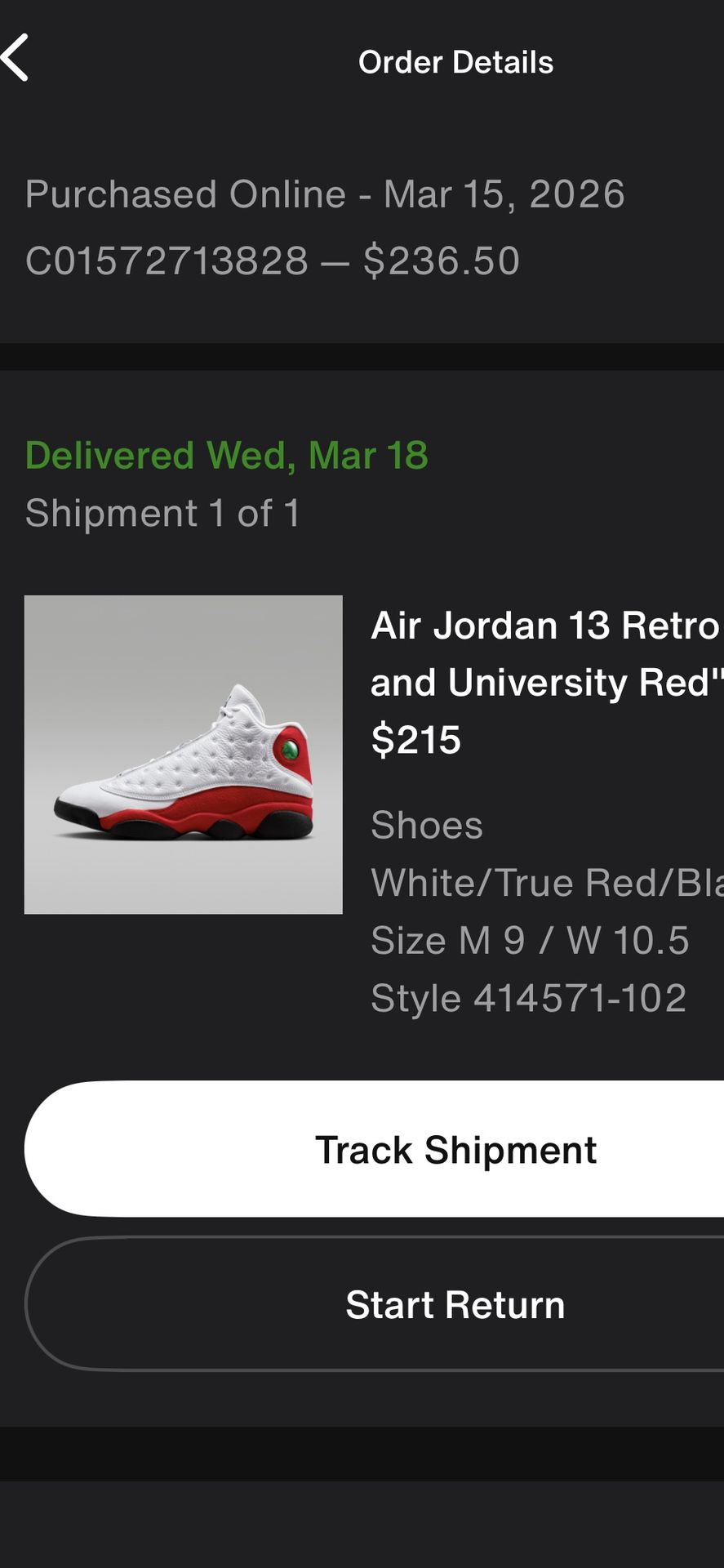Start a return for this order
Screen dimensions: 724x1568
tap(375, 1303)
